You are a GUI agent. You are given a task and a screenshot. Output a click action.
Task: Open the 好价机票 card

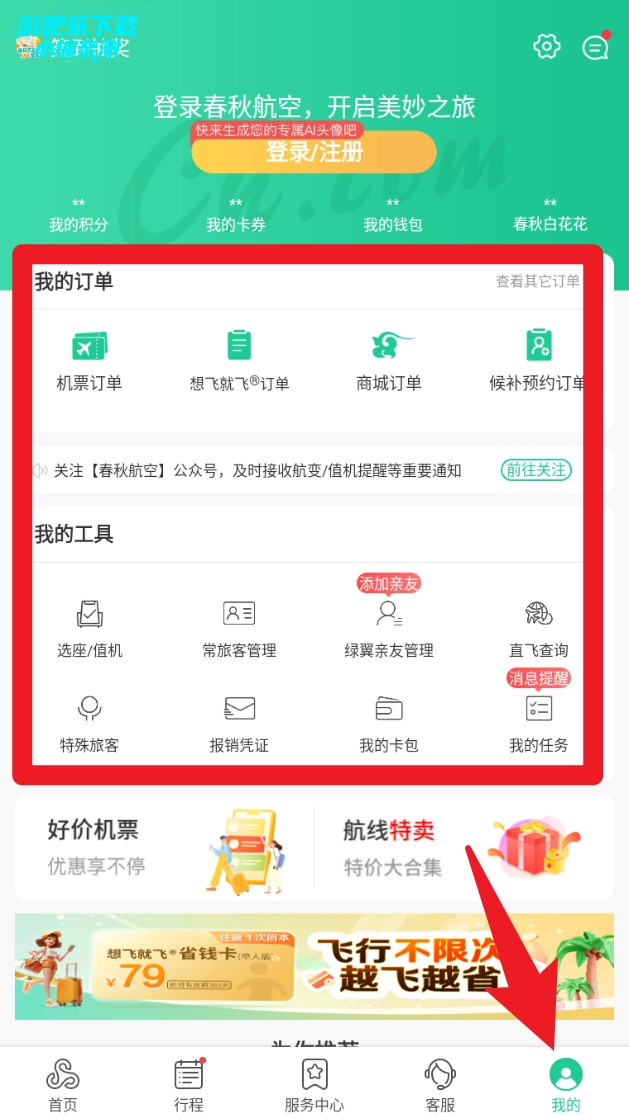(164, 846)
